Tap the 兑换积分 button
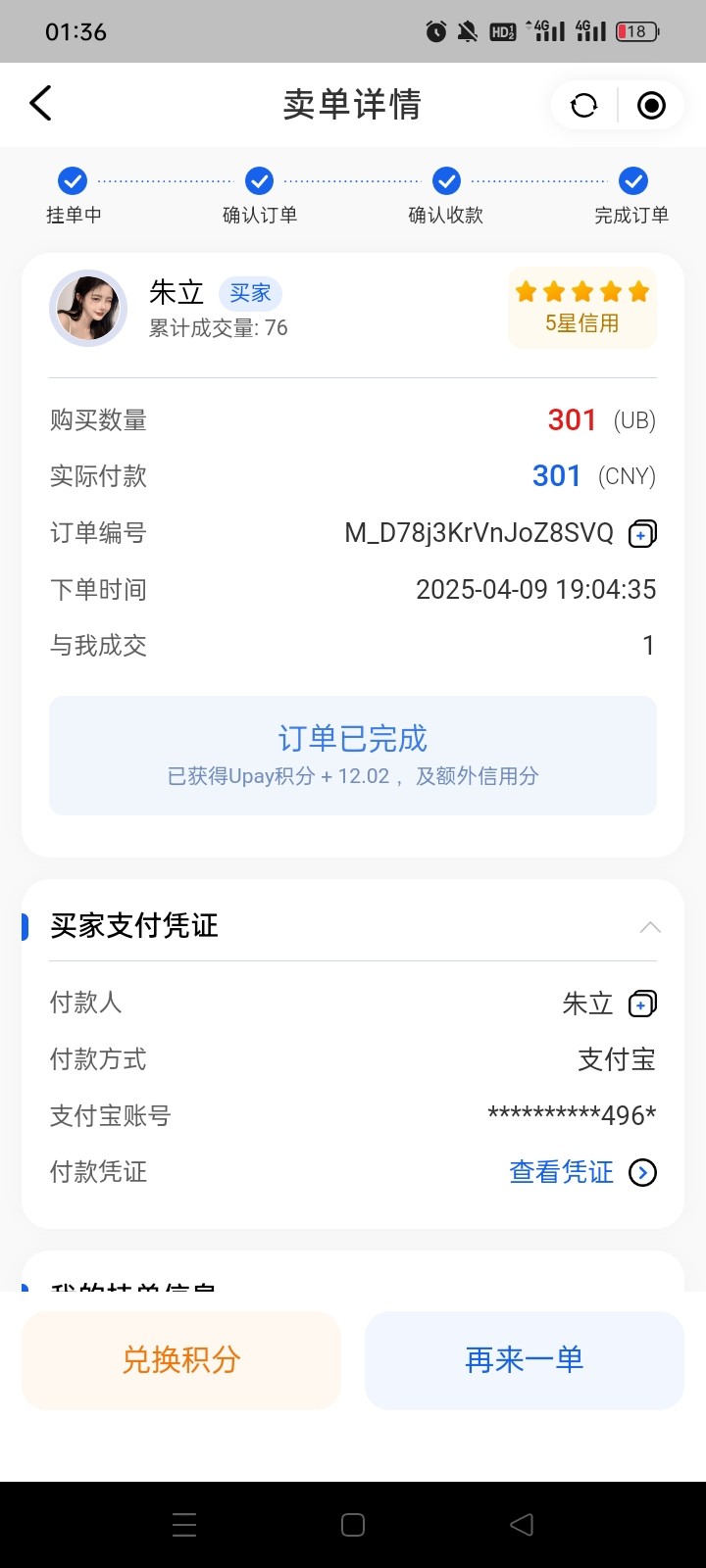The image size is (706, 1568). tap(181, 1360)
